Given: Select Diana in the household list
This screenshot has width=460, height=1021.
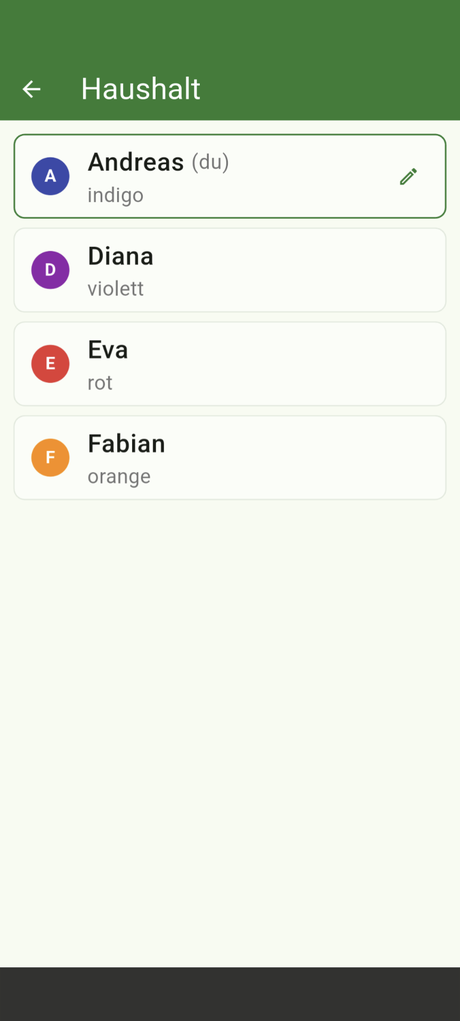Looking at the screenshot, I should pyautogui.click(x=230, y=270).
